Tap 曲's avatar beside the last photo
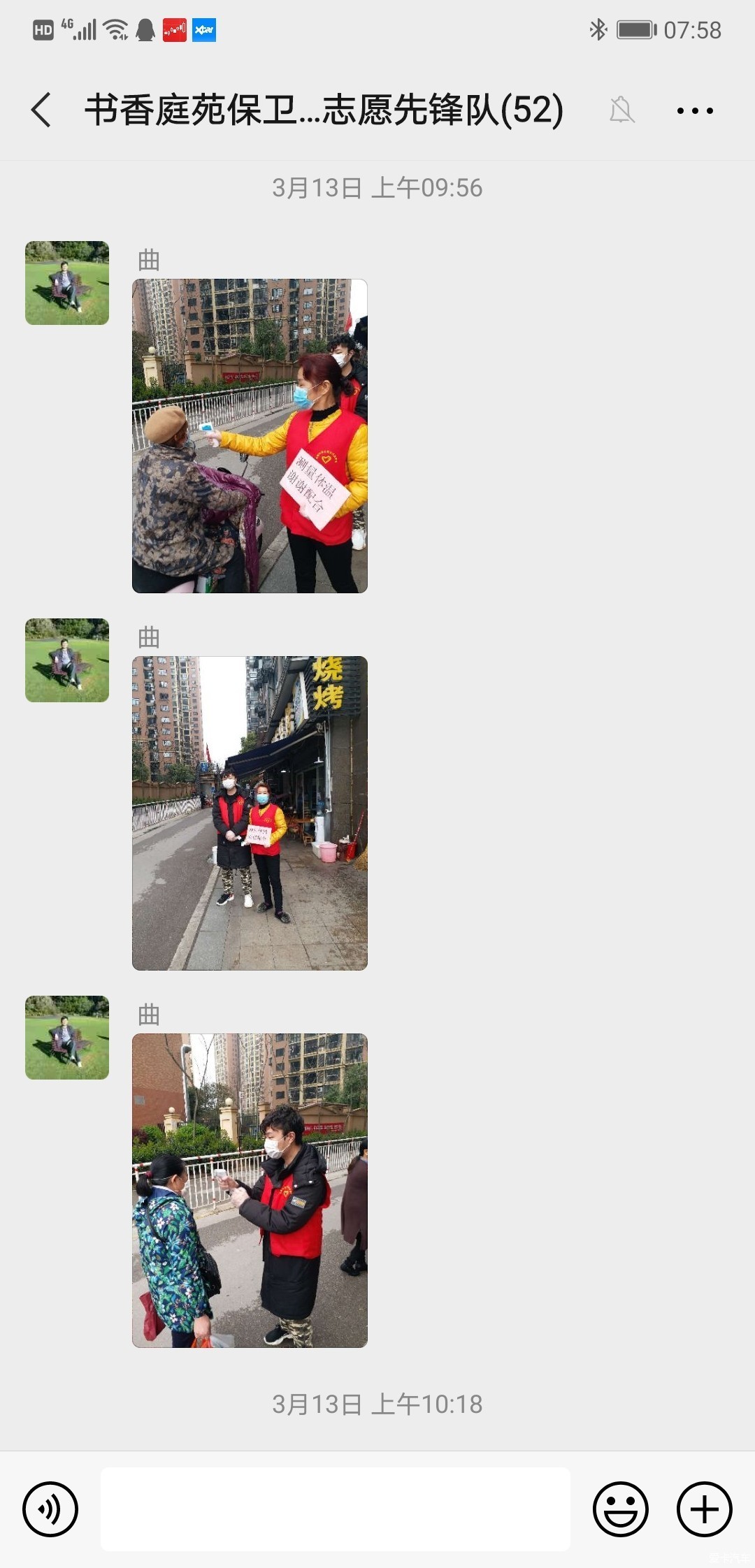Image resolution: width=755 pixels, height=1568 pixels. point(67,1038)
